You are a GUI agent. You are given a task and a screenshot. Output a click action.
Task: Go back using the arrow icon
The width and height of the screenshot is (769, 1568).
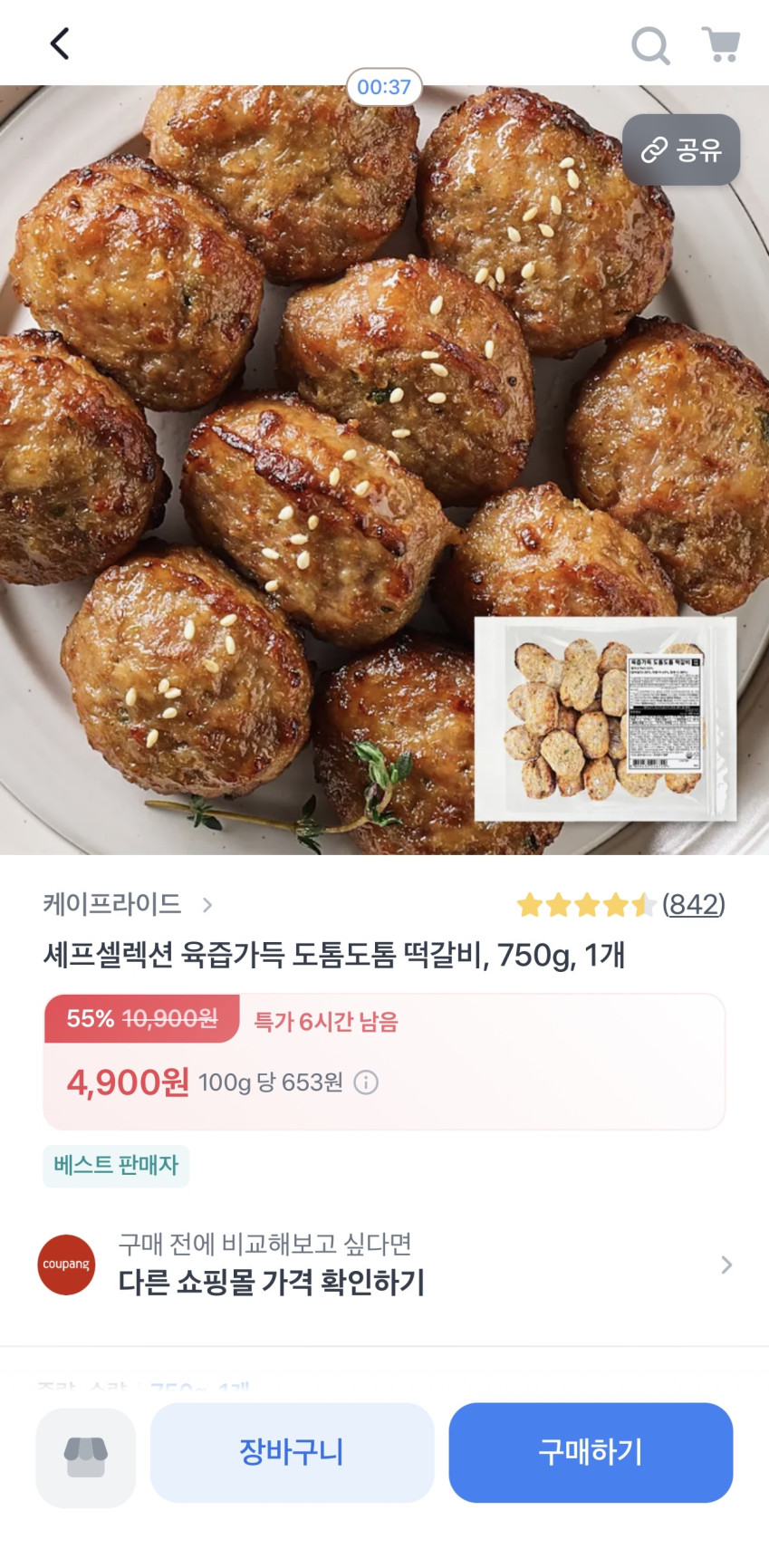60,43
